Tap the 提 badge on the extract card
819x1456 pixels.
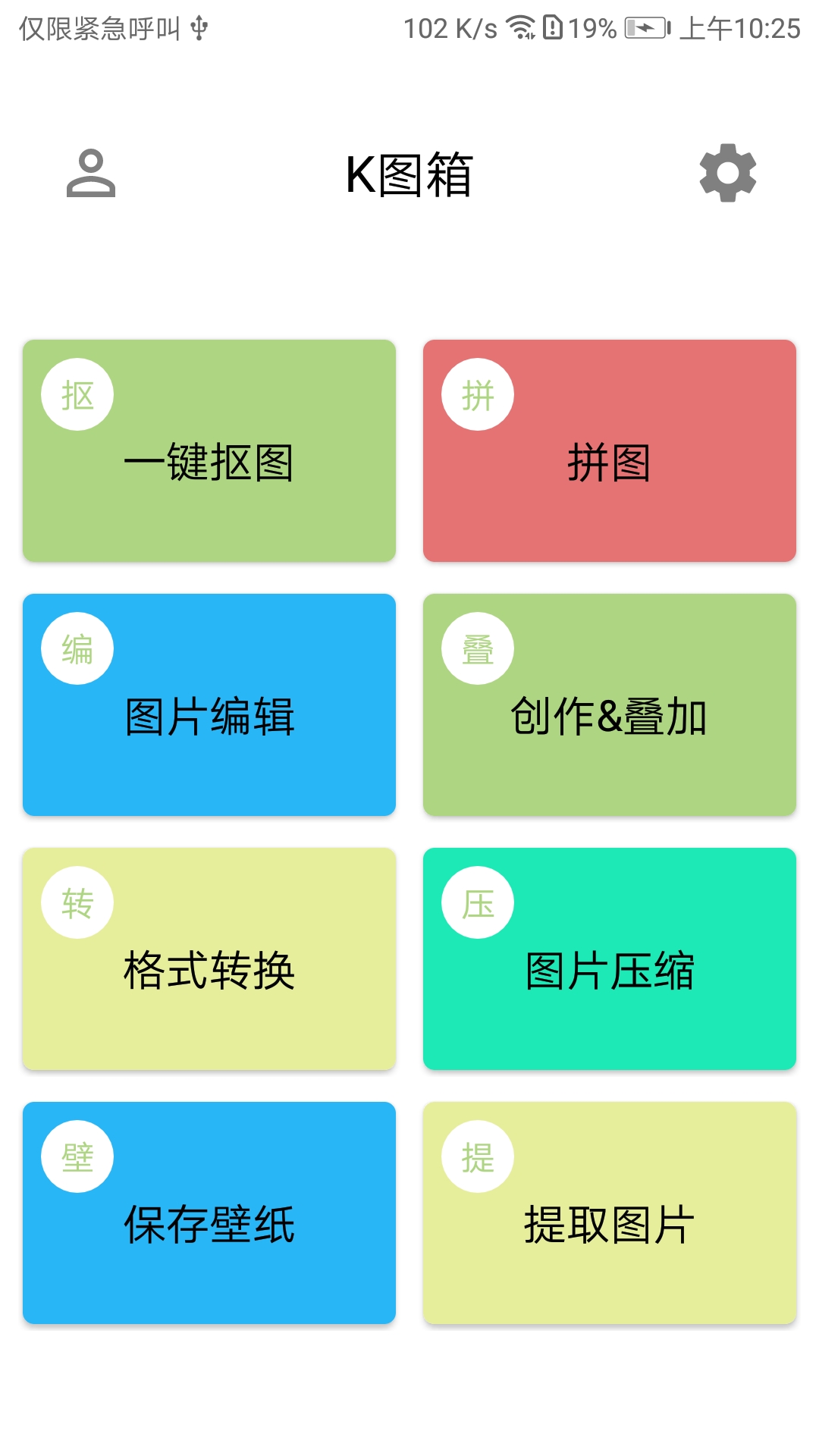478,1156
